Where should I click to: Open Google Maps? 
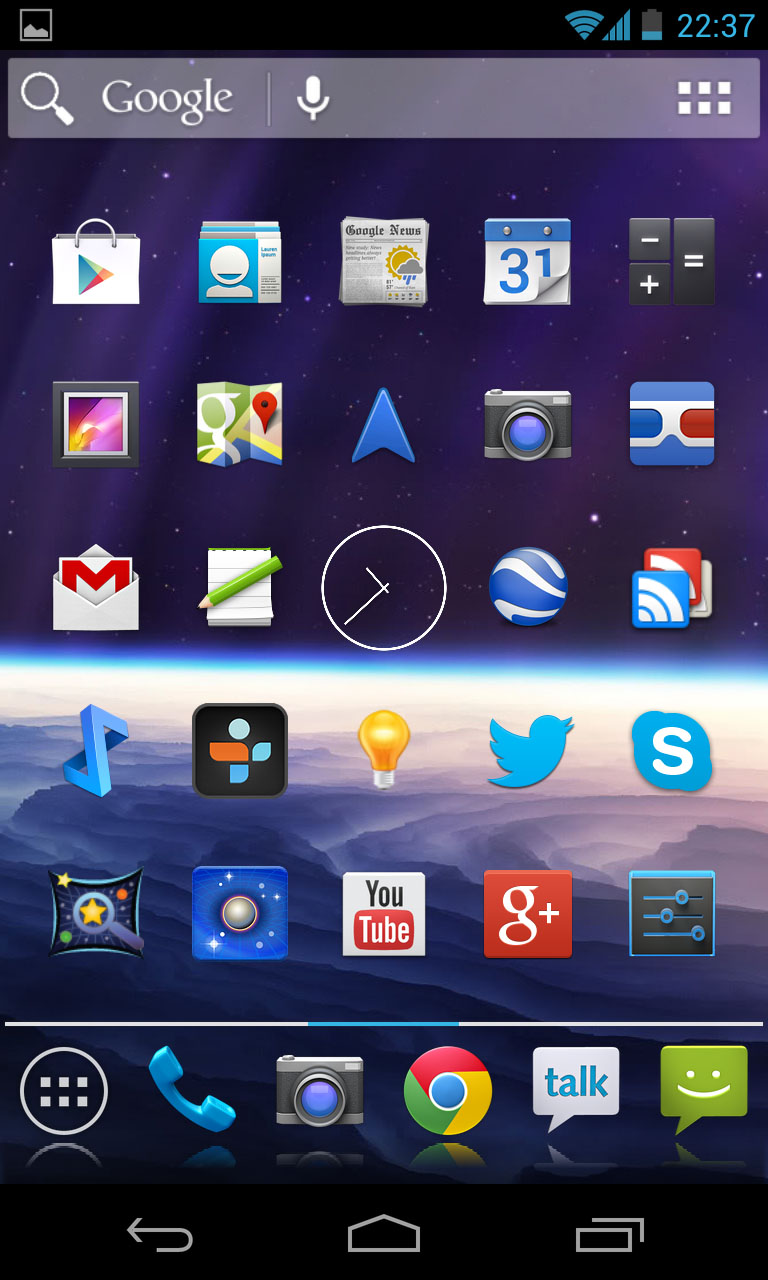click(240, 424)
